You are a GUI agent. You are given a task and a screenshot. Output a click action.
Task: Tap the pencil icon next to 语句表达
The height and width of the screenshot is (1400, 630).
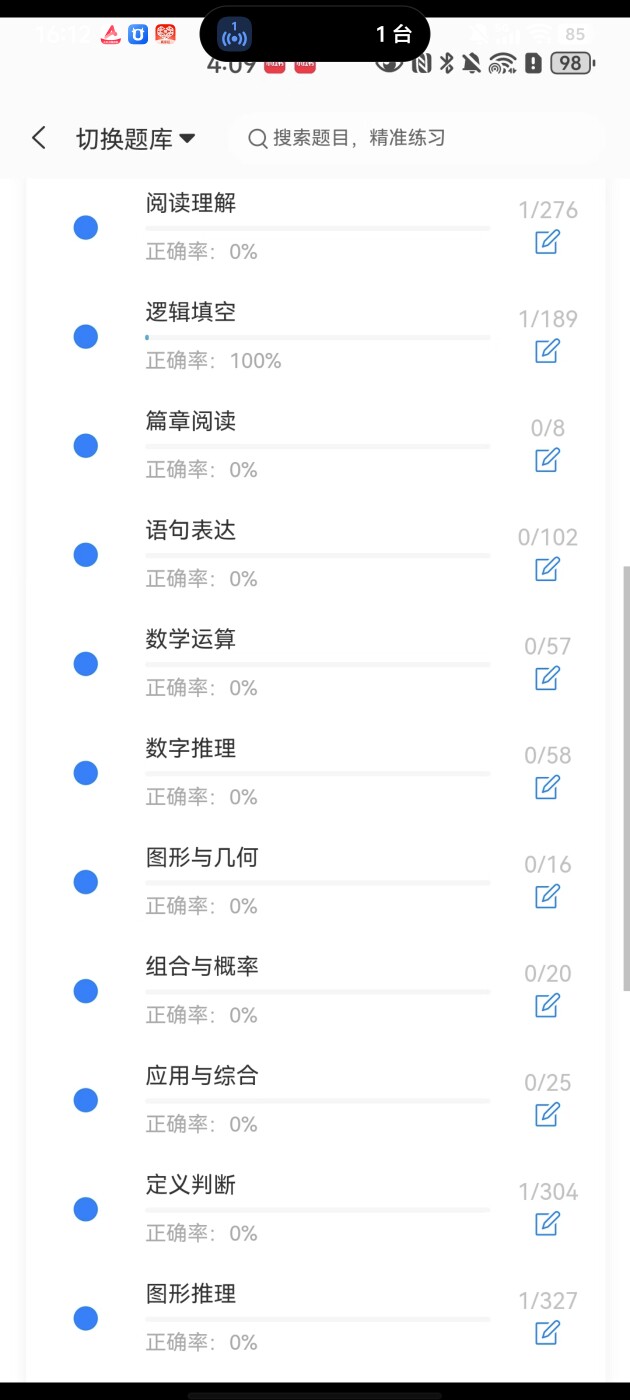point(547,569)
